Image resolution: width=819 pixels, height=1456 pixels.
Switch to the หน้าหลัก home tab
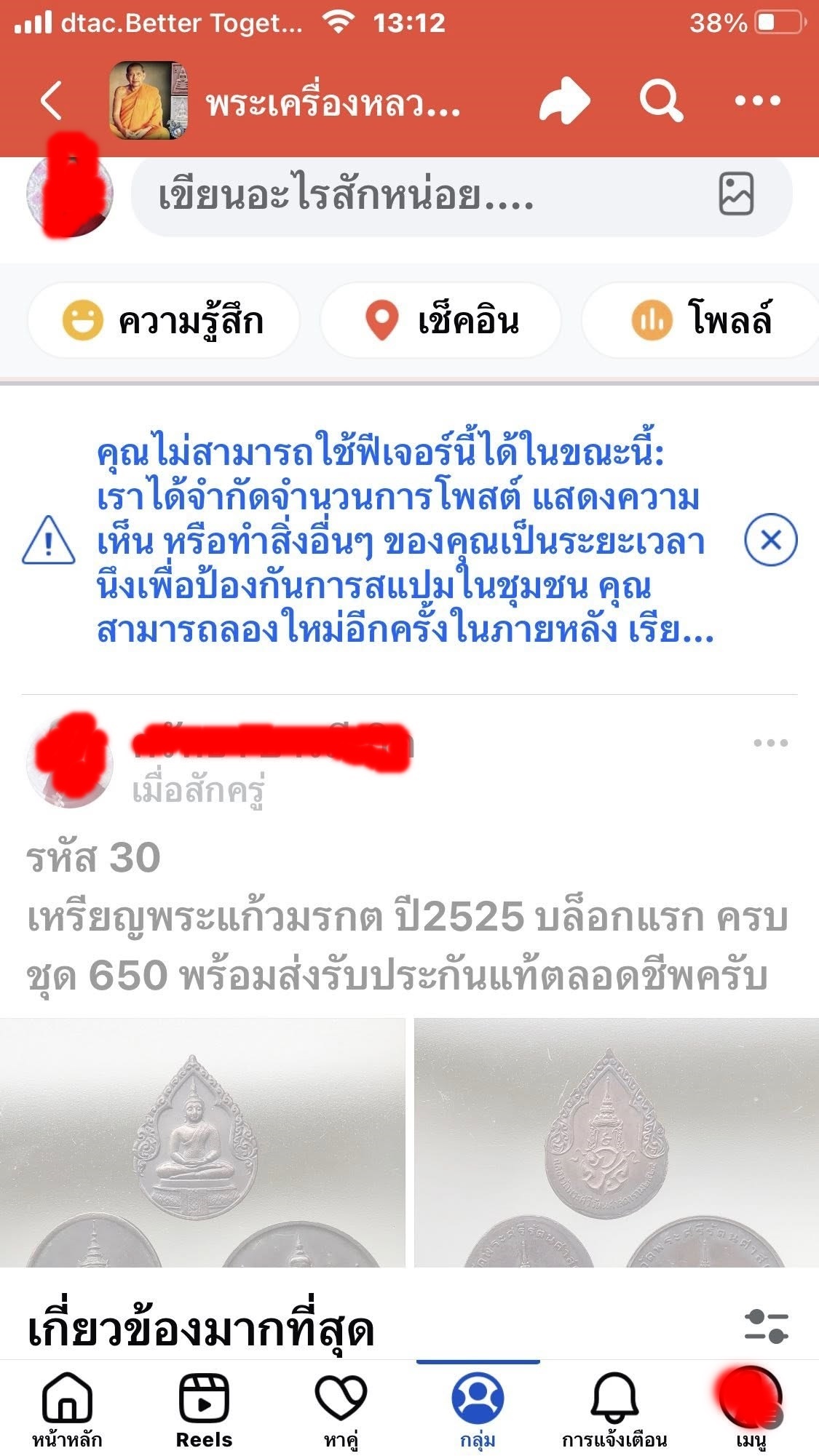point(67,1409)
